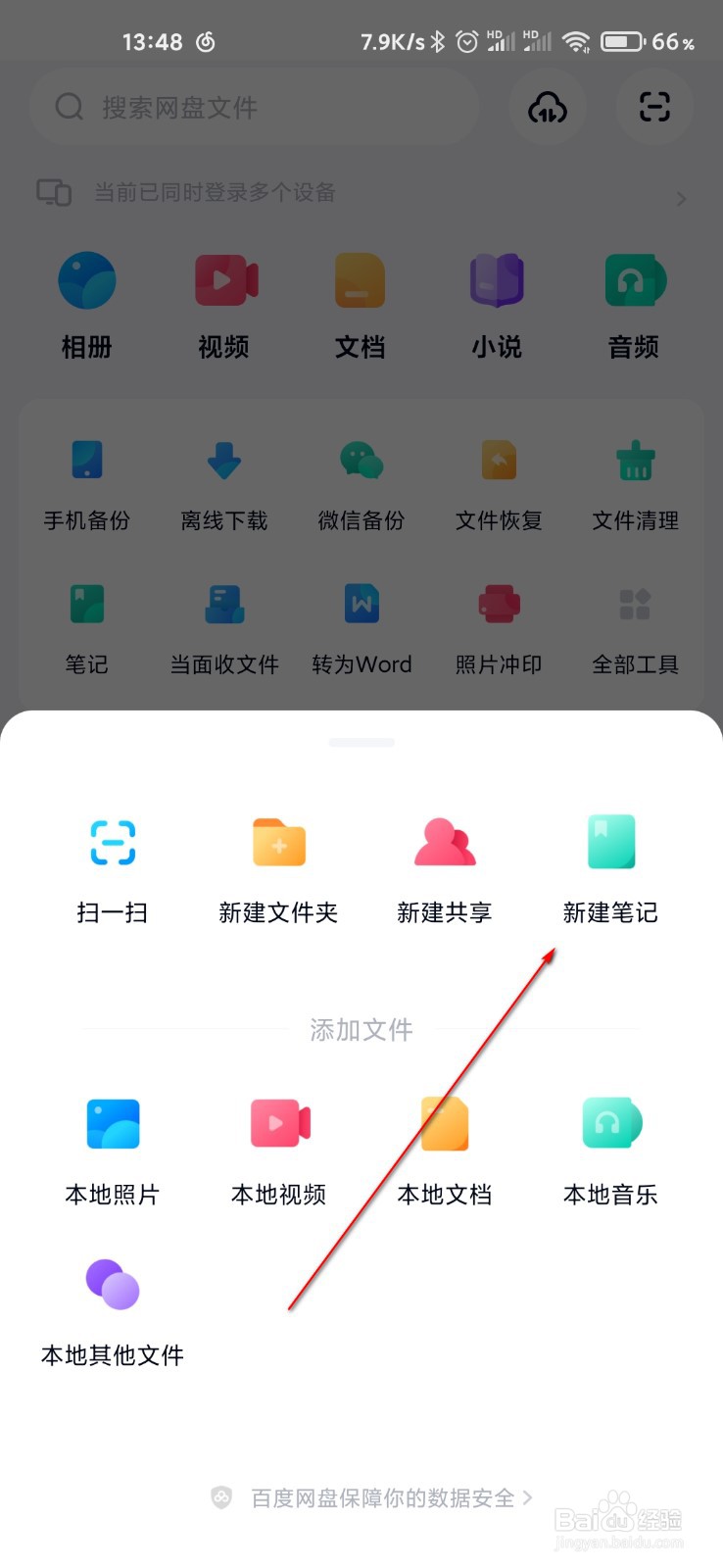Image resolution: width=723 pixels, height=1568 pixels.
Task: Switch to the 小说 novels category
Action: 497,299
